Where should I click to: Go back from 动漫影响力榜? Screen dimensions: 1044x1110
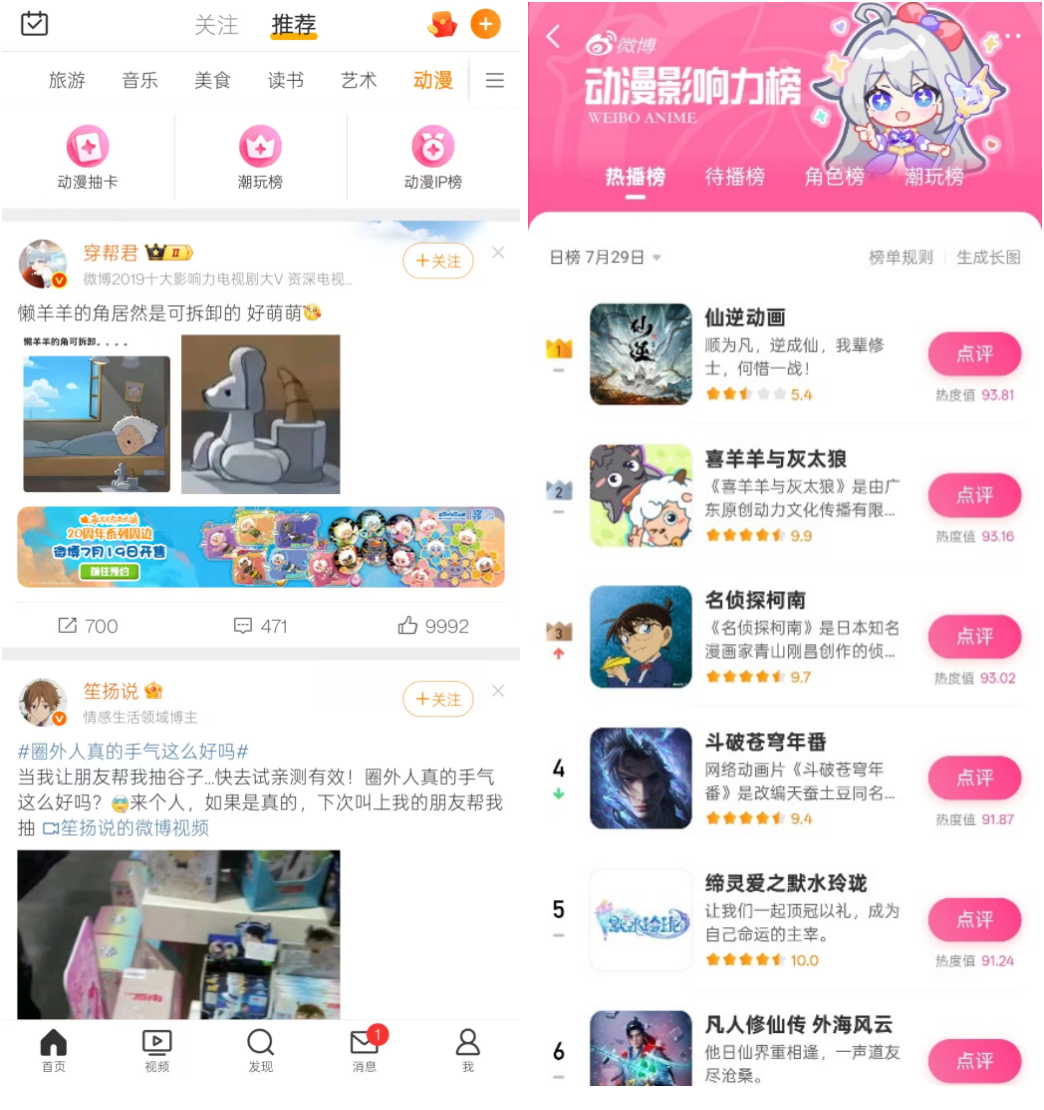(553, 37)
